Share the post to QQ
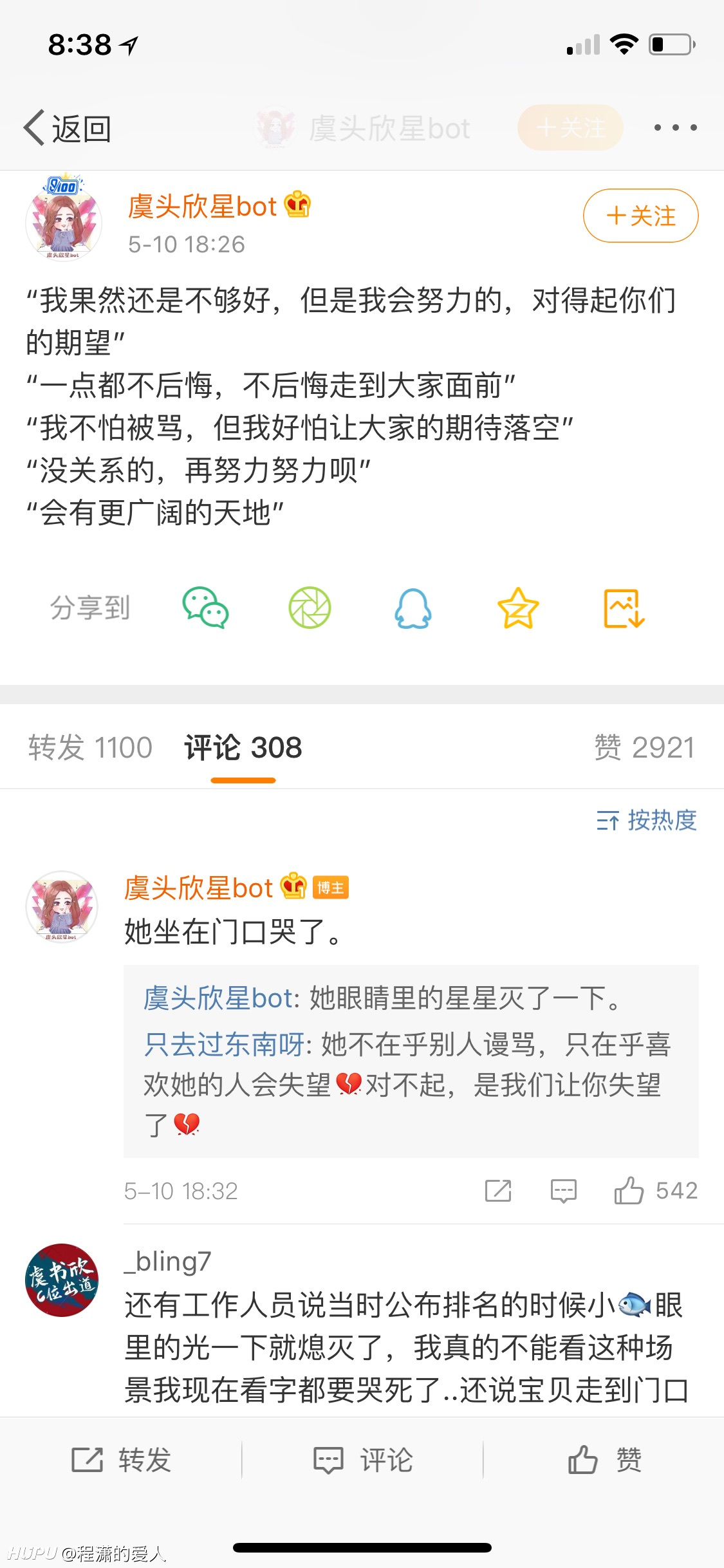The width and height of the screenshot is (724, 1568). click(x=413, y=608)
